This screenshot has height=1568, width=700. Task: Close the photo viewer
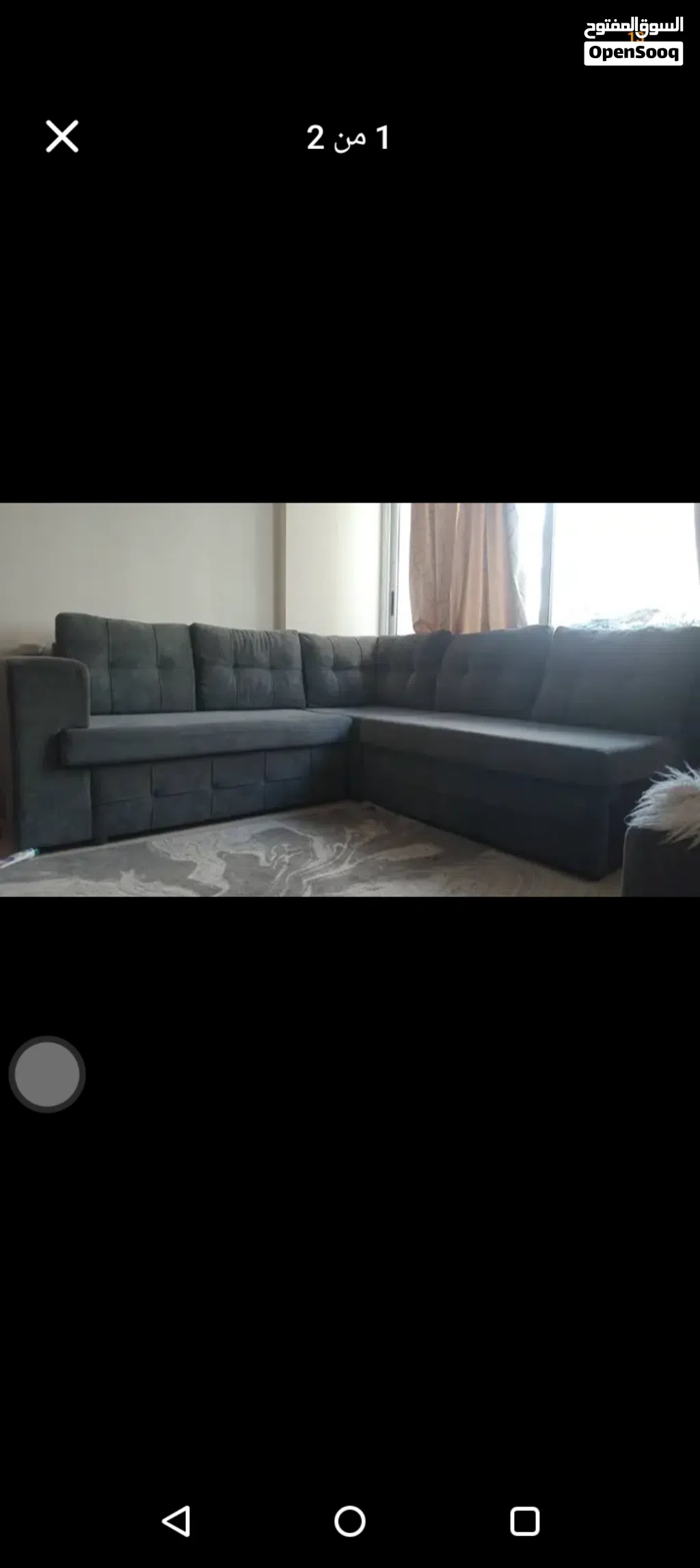pos(62,136)
